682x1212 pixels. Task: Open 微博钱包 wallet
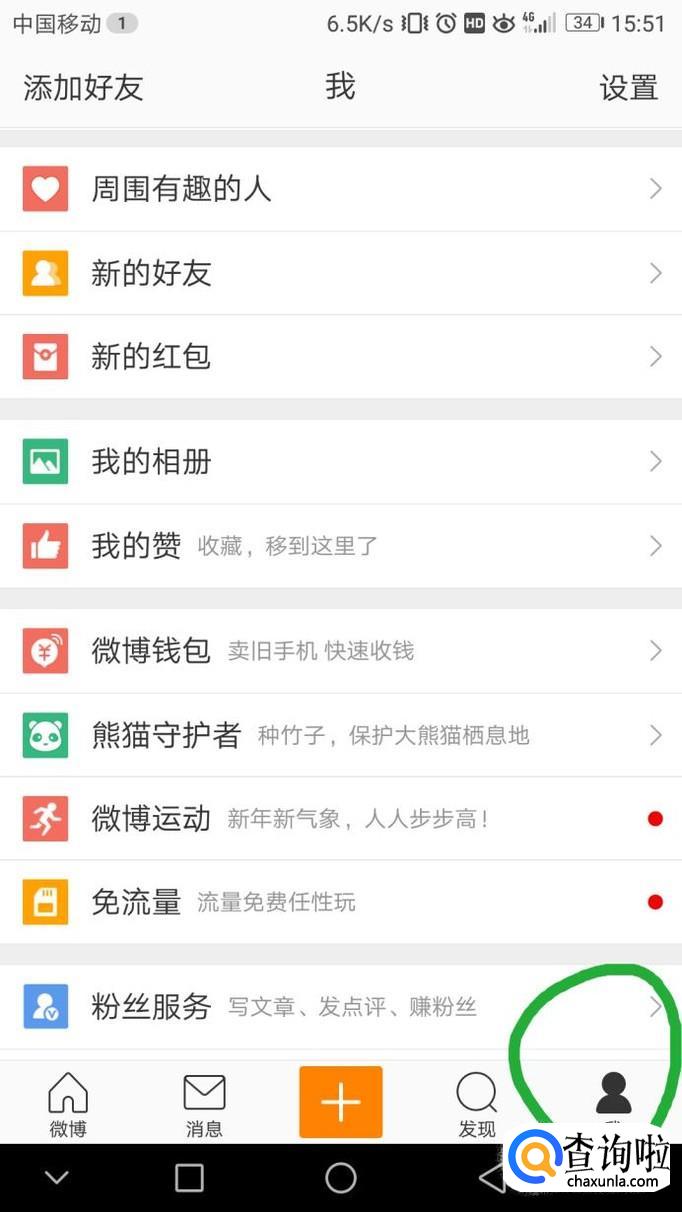340,651
